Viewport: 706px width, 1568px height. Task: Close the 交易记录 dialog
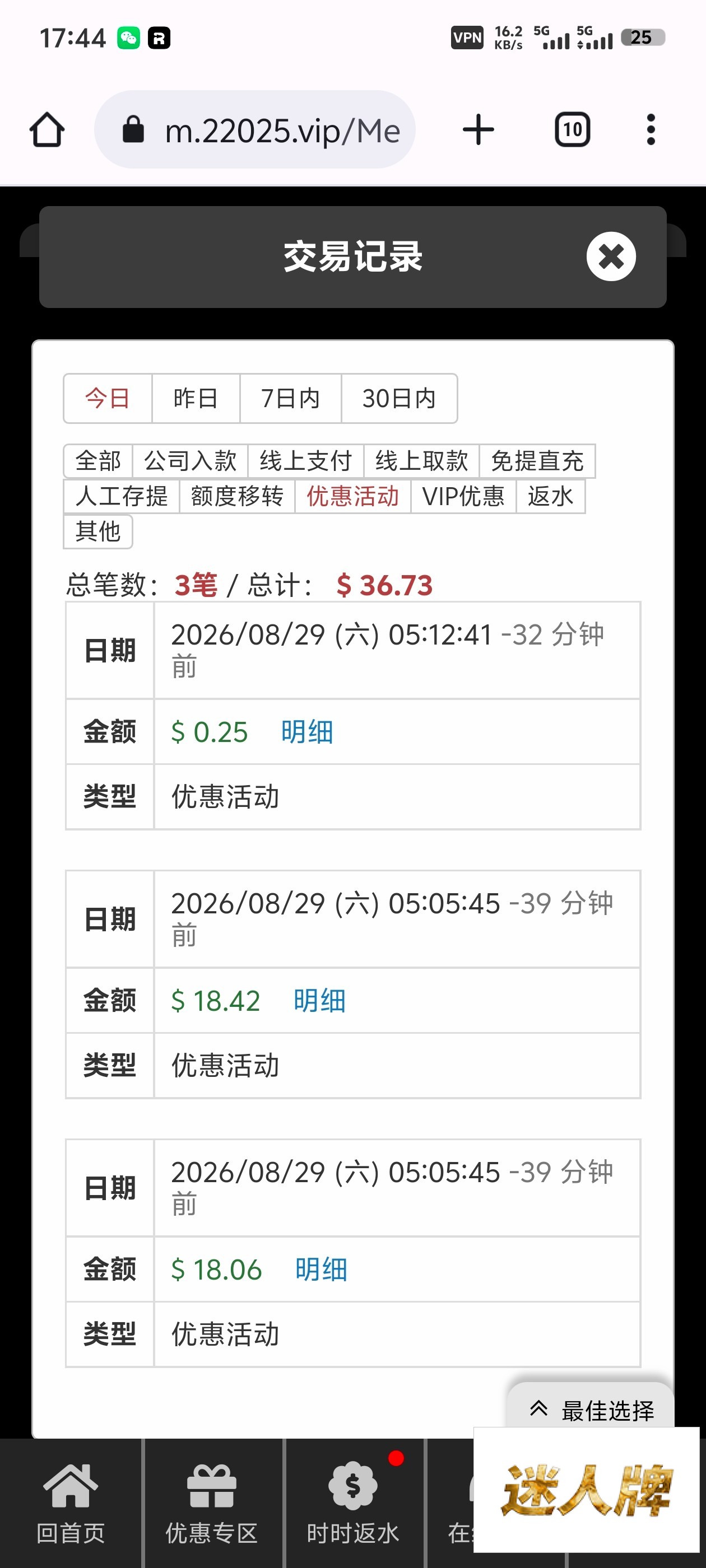[x=611, y=256]
